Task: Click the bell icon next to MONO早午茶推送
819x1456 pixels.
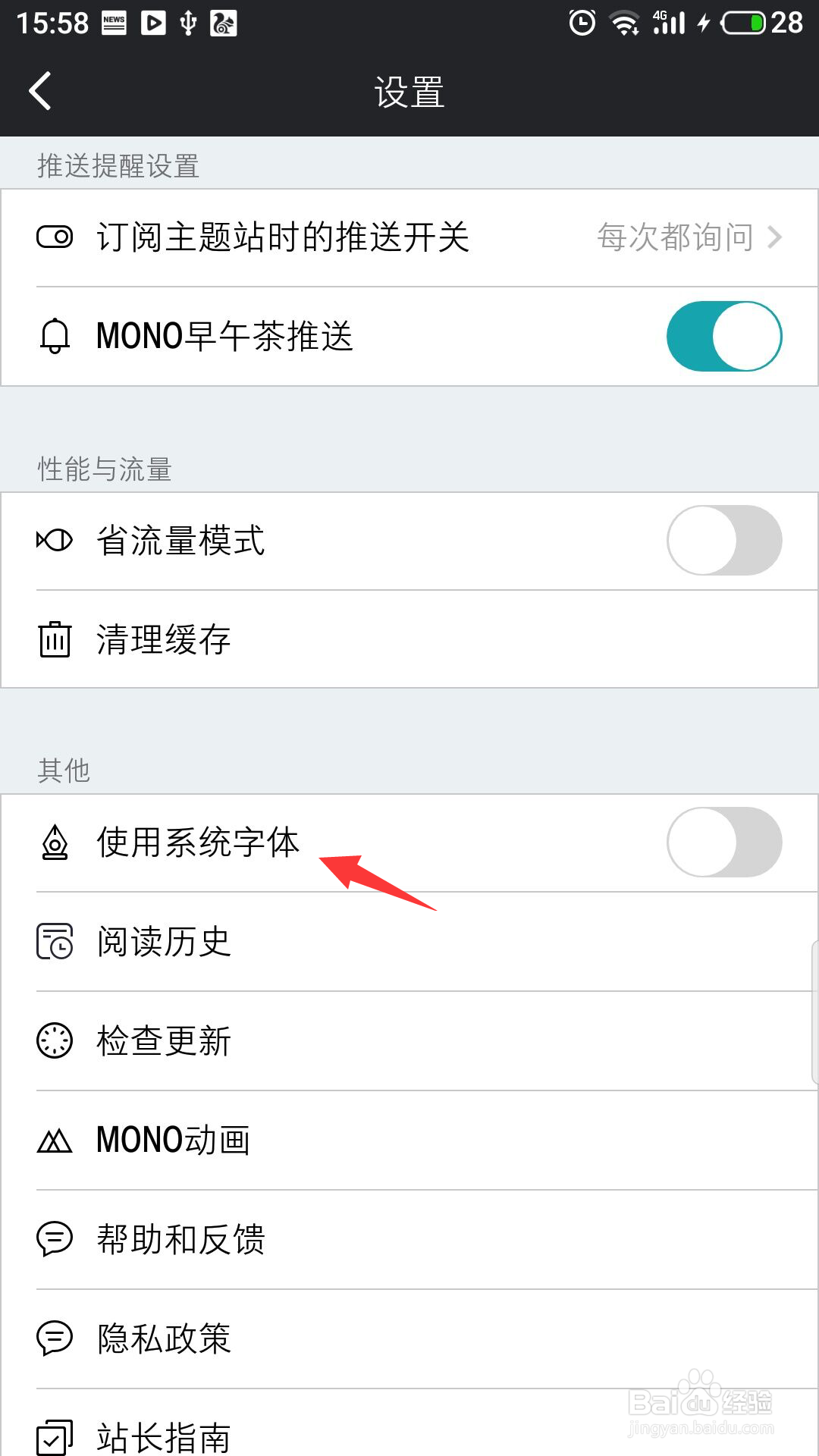Action: (x=54, y=336)
